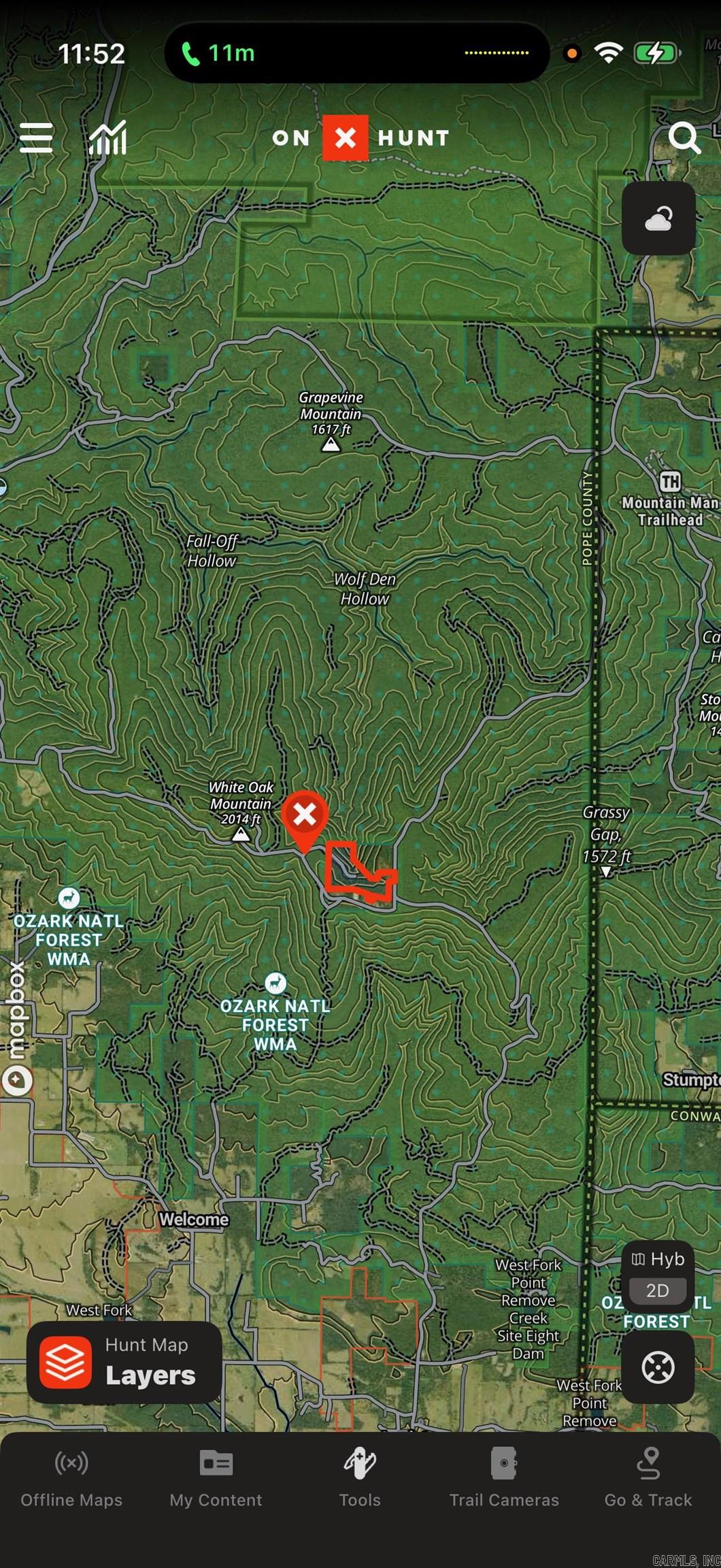Image resolution: width=721 pixels, height=1568 pixels.
Task: Open the Go & Track tab
Action: 648,1480
